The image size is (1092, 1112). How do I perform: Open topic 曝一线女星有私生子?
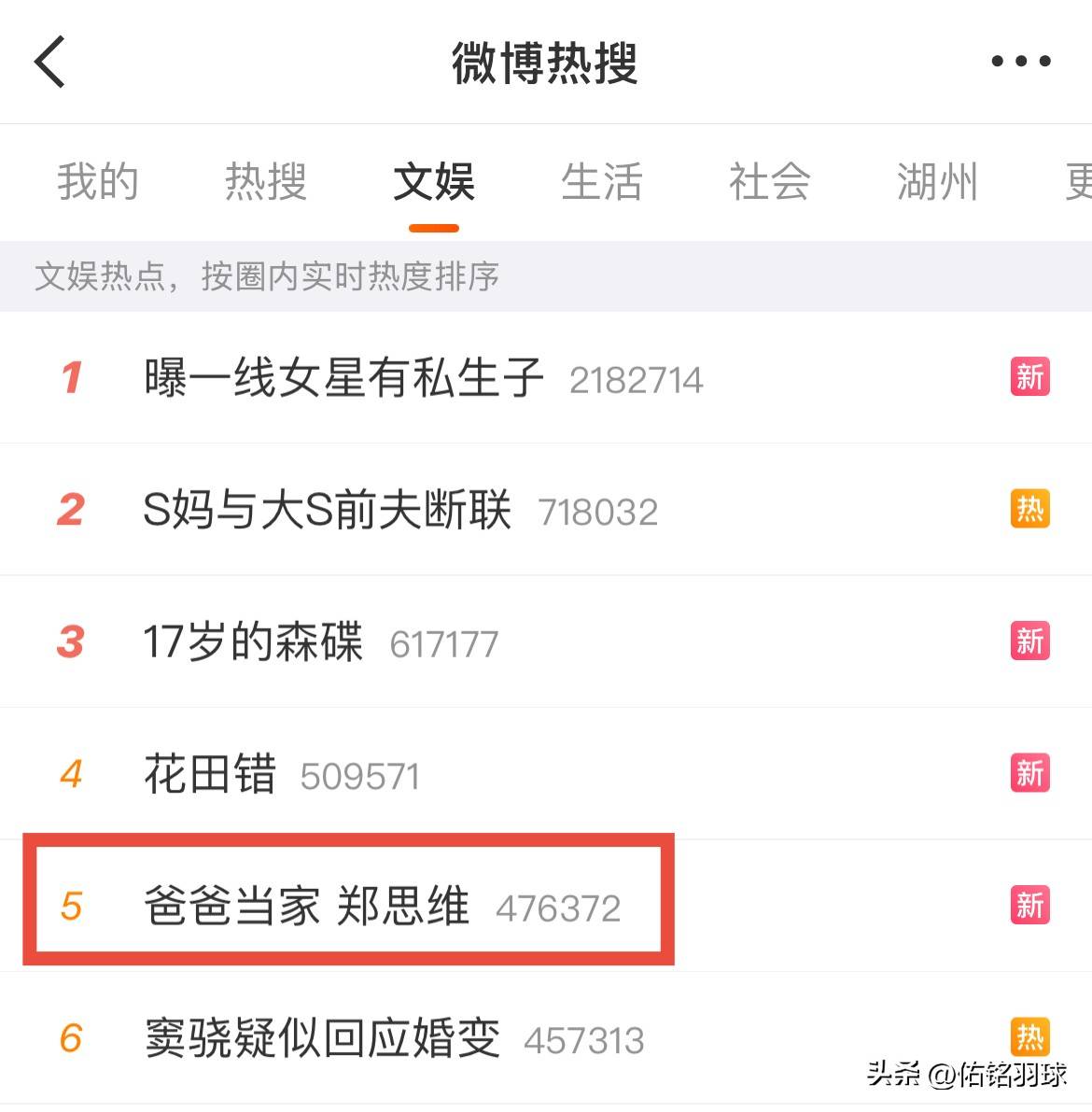tap(343, 378)
